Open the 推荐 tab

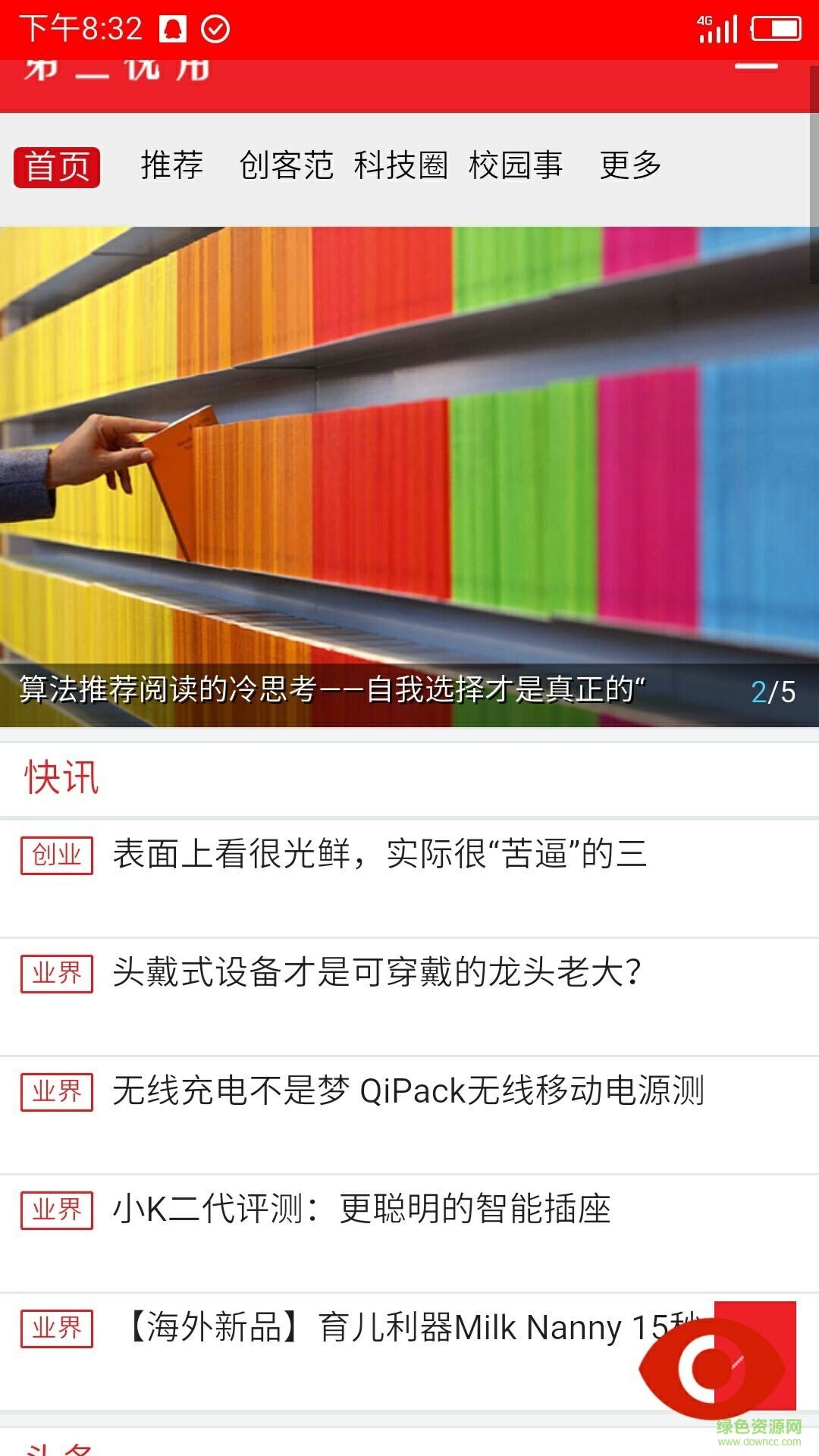coord(172,165)
